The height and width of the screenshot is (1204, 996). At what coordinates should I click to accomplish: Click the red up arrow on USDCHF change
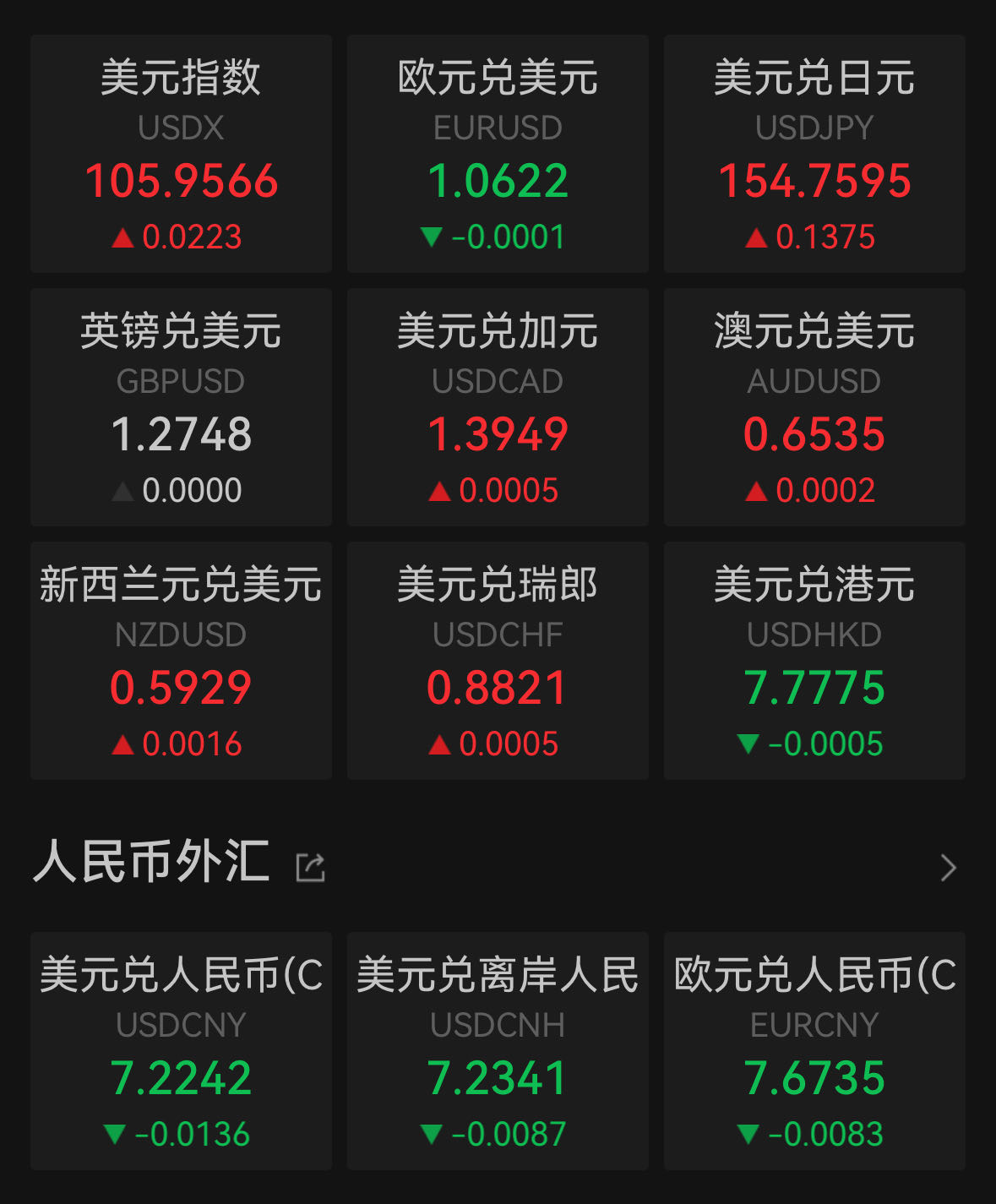(438, 744)
